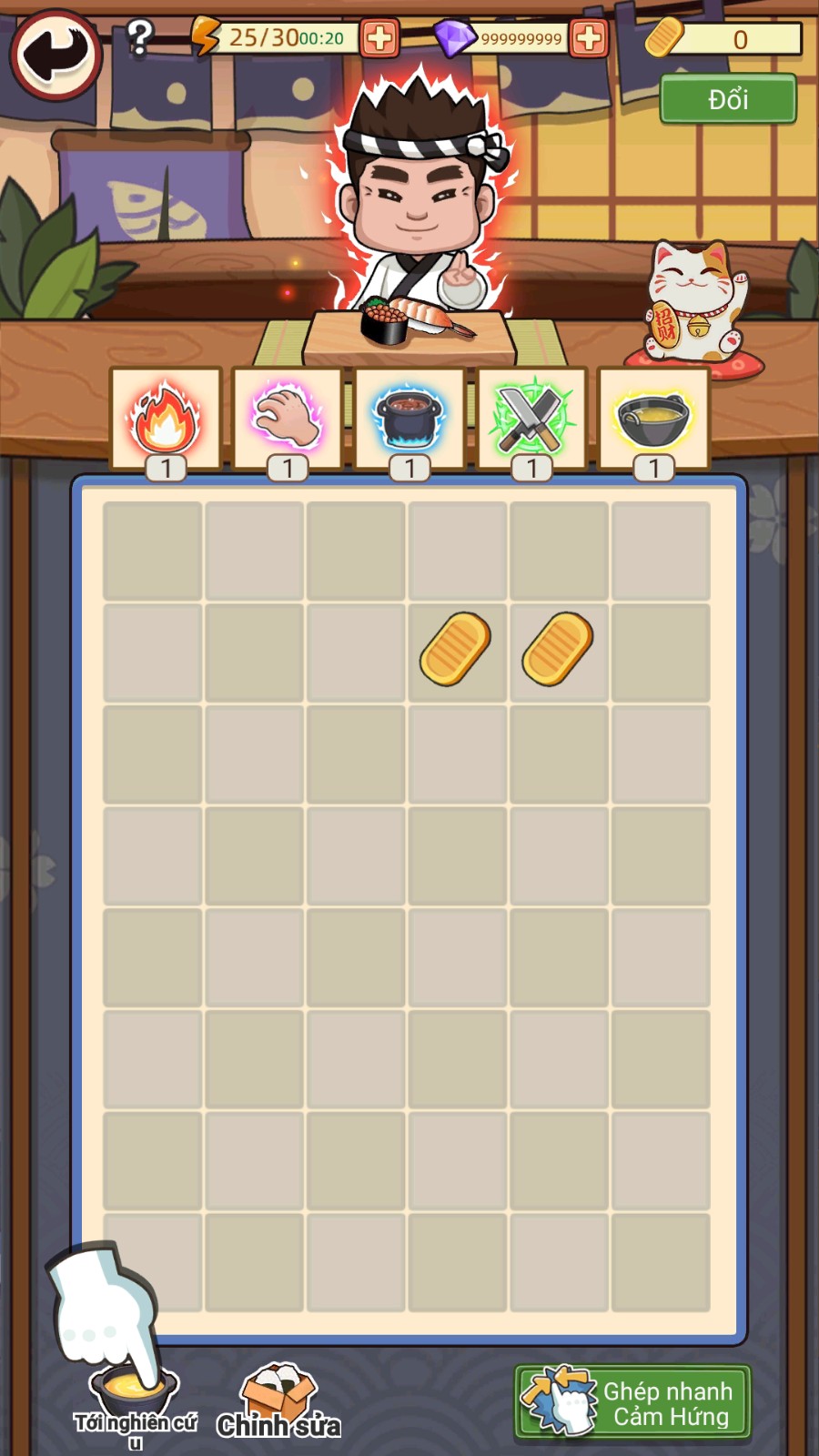Select the crossed knives skill card
Viewport: 819px width, 1456px height.
tap(531, 420)
